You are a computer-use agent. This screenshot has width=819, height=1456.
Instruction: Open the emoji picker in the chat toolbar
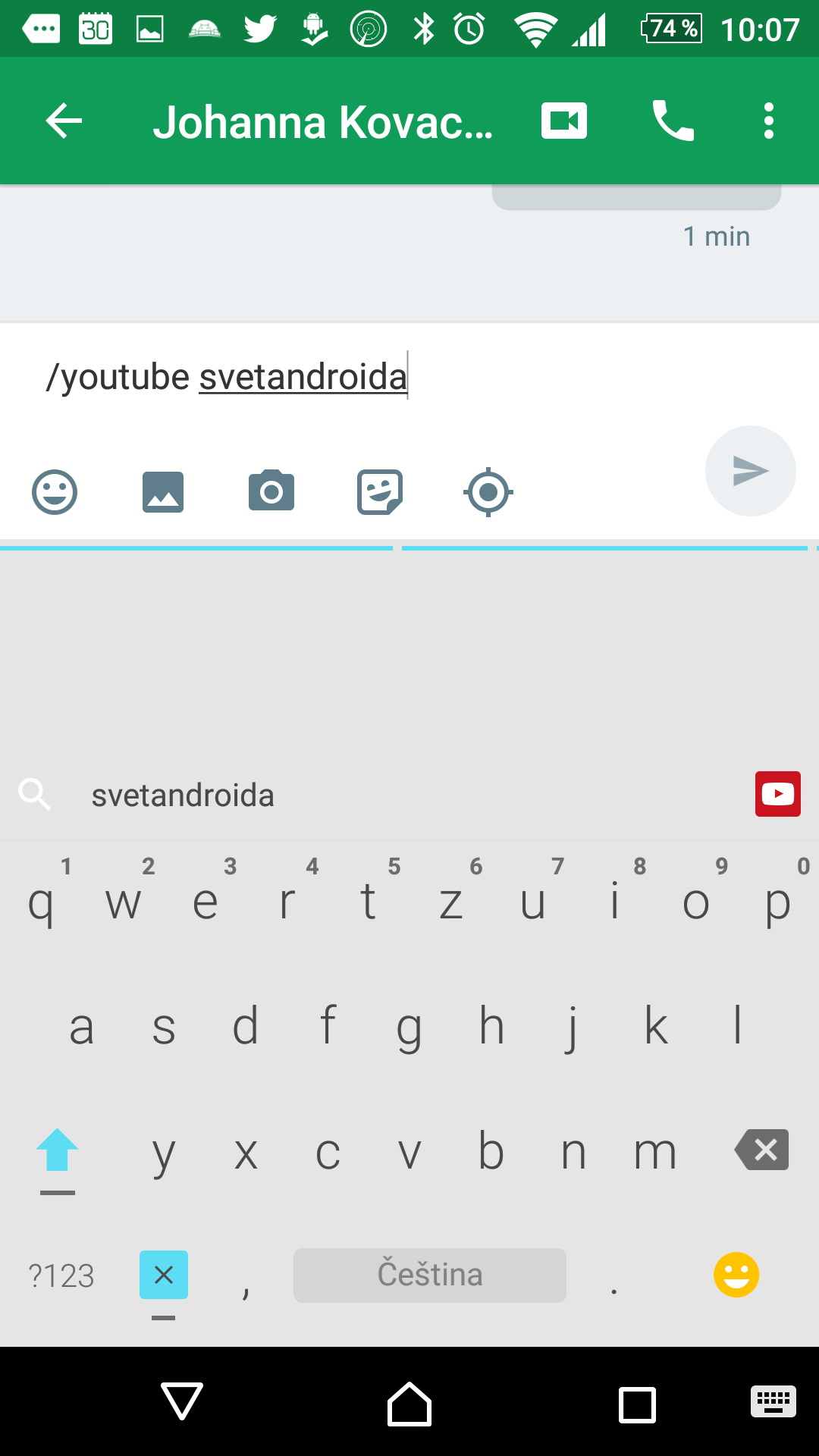point(55,492)
